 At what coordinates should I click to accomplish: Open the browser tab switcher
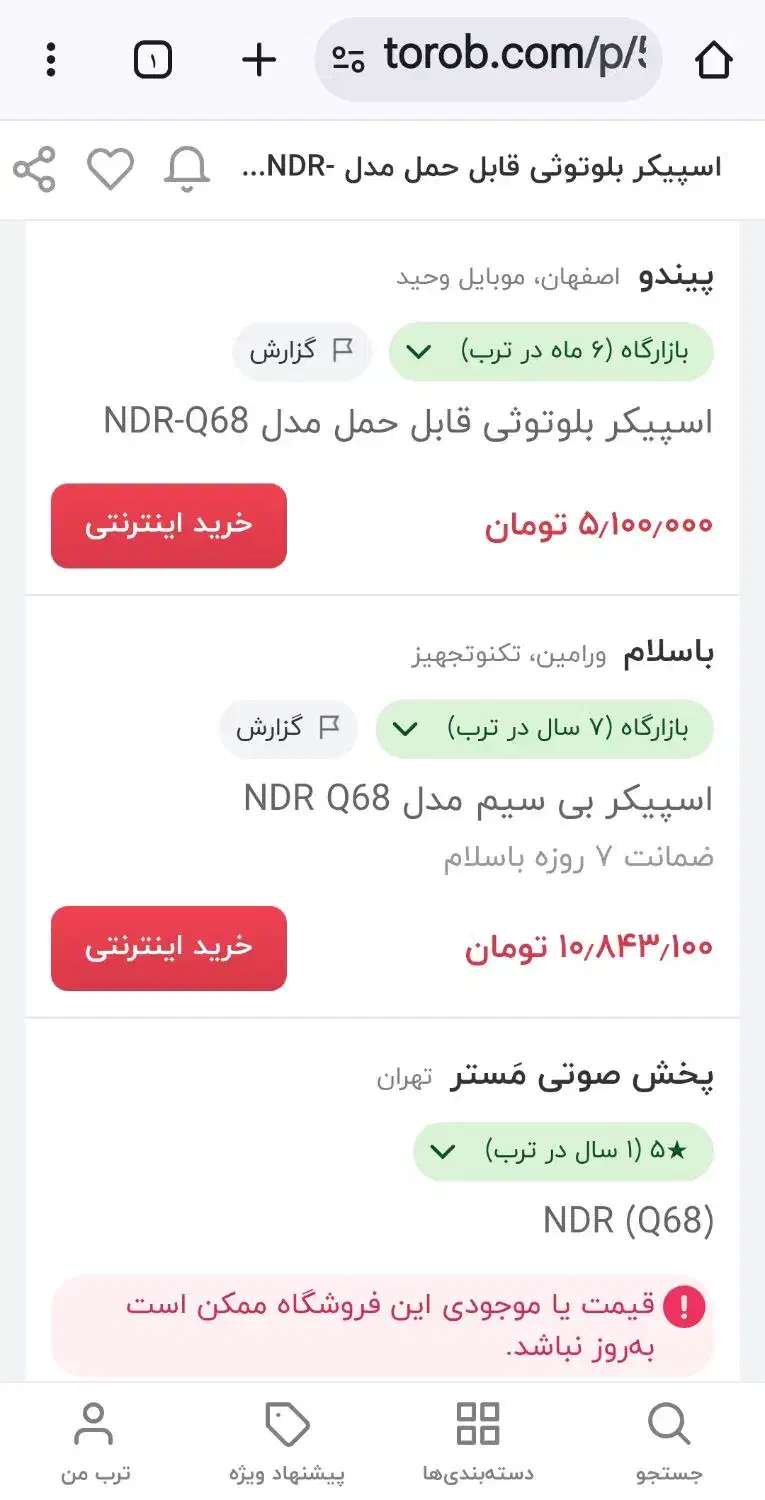tap(152, 60)
